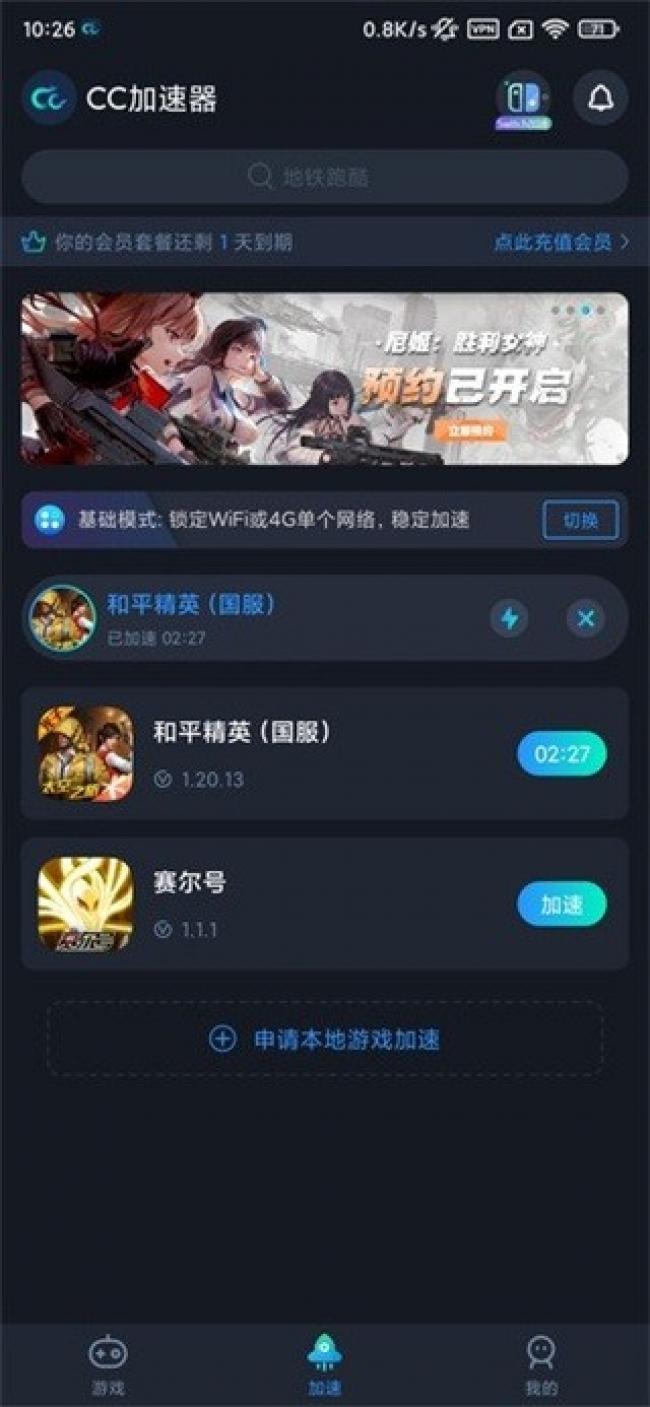Switch to the 加速 tab
This screenshot has height=1407, width=650.
coord(325,1365)
